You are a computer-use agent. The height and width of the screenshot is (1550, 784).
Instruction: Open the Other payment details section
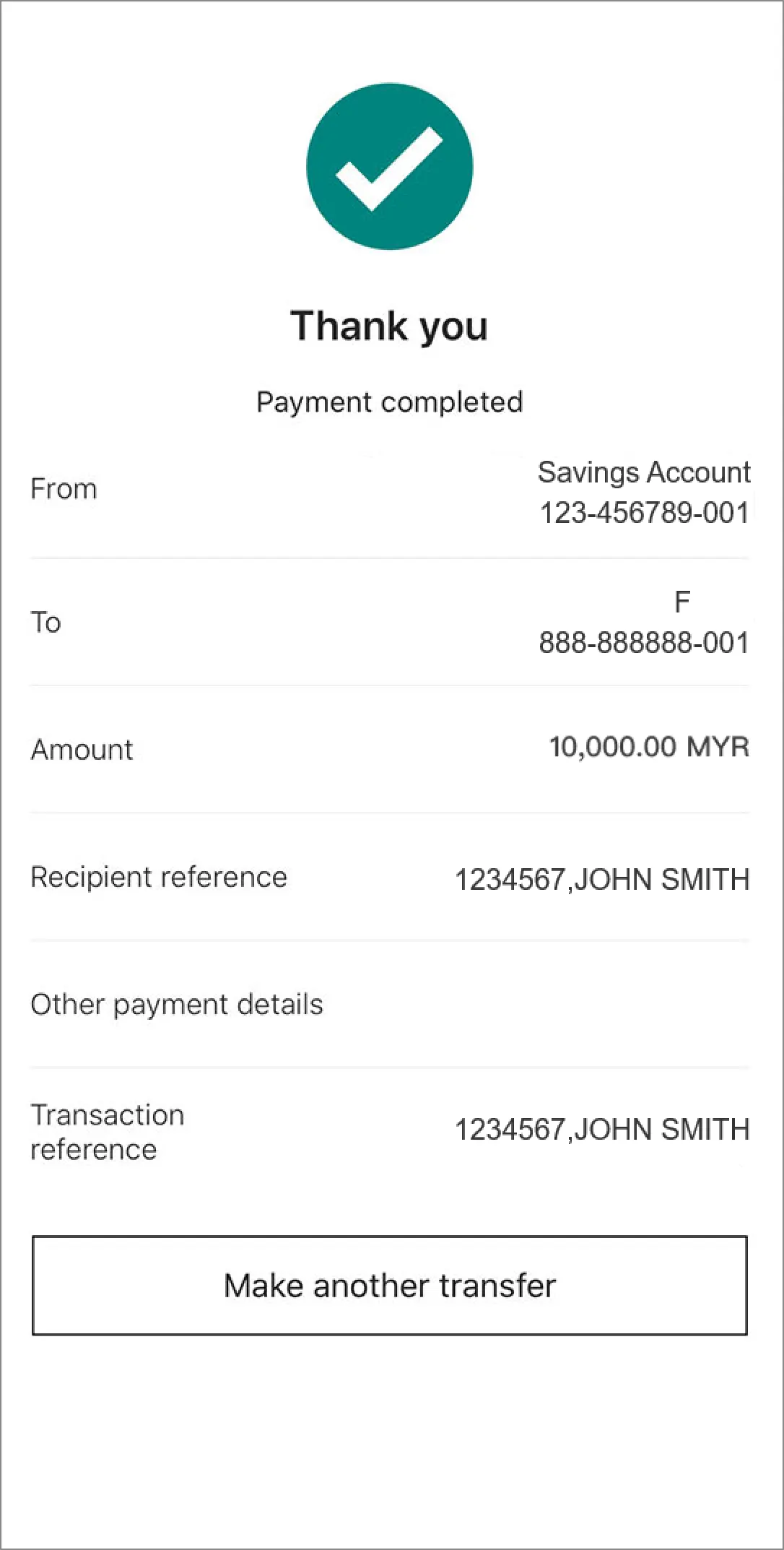(176, 1004)
